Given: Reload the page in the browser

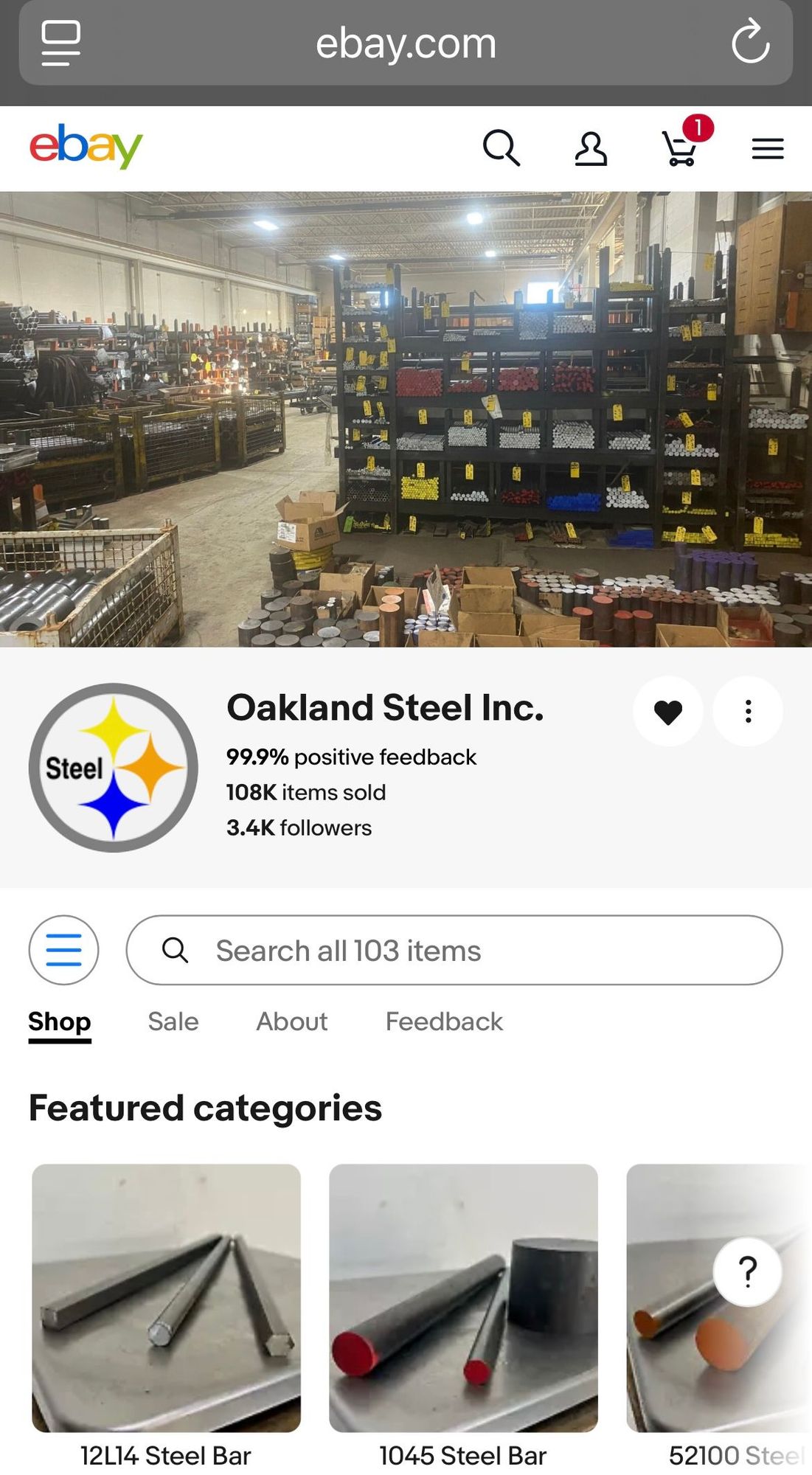Looking at the screenshot, I should coord(750,43).
